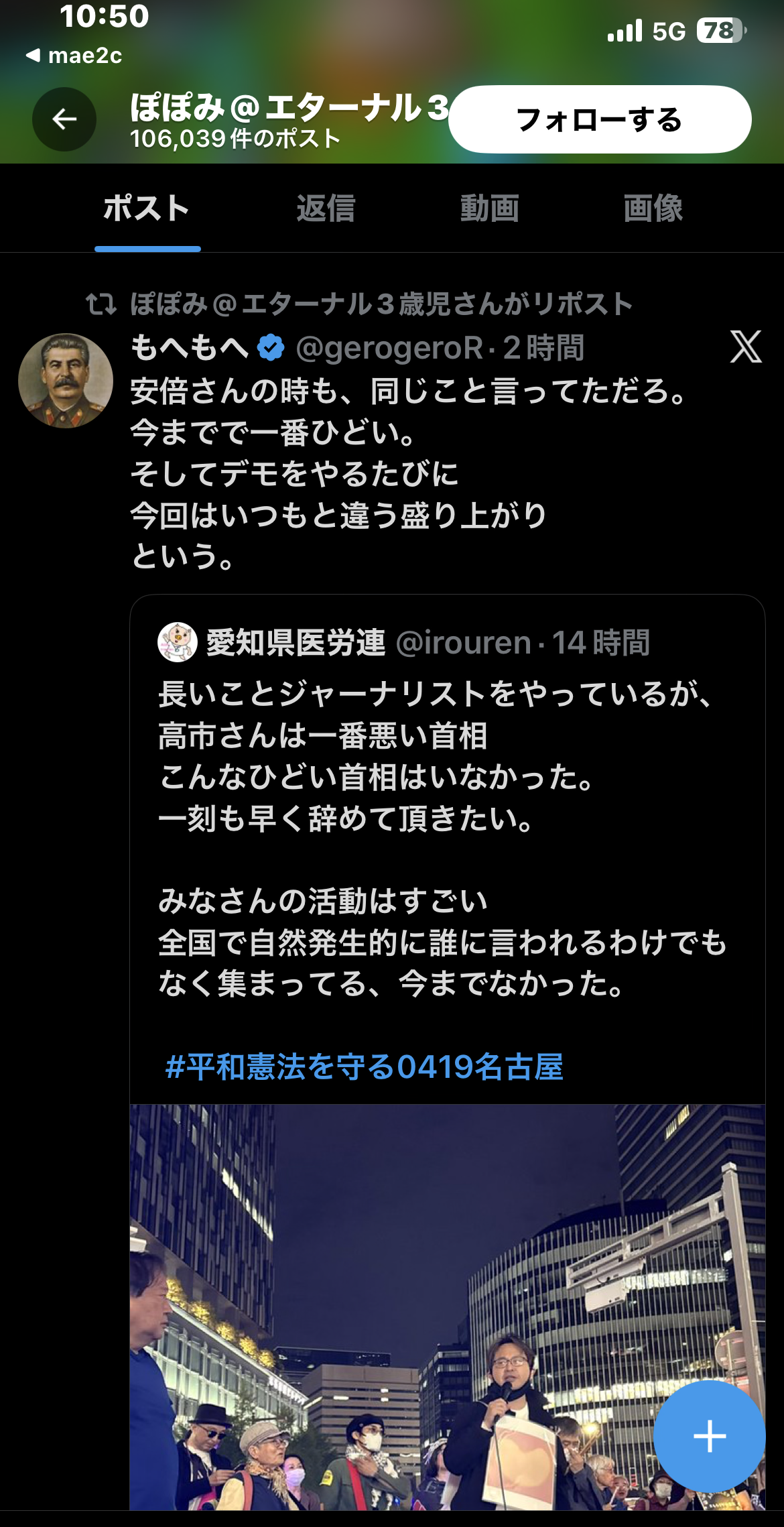The image size is (784, 1527).
Task: Select the ポスト tab
Action: 147,208
